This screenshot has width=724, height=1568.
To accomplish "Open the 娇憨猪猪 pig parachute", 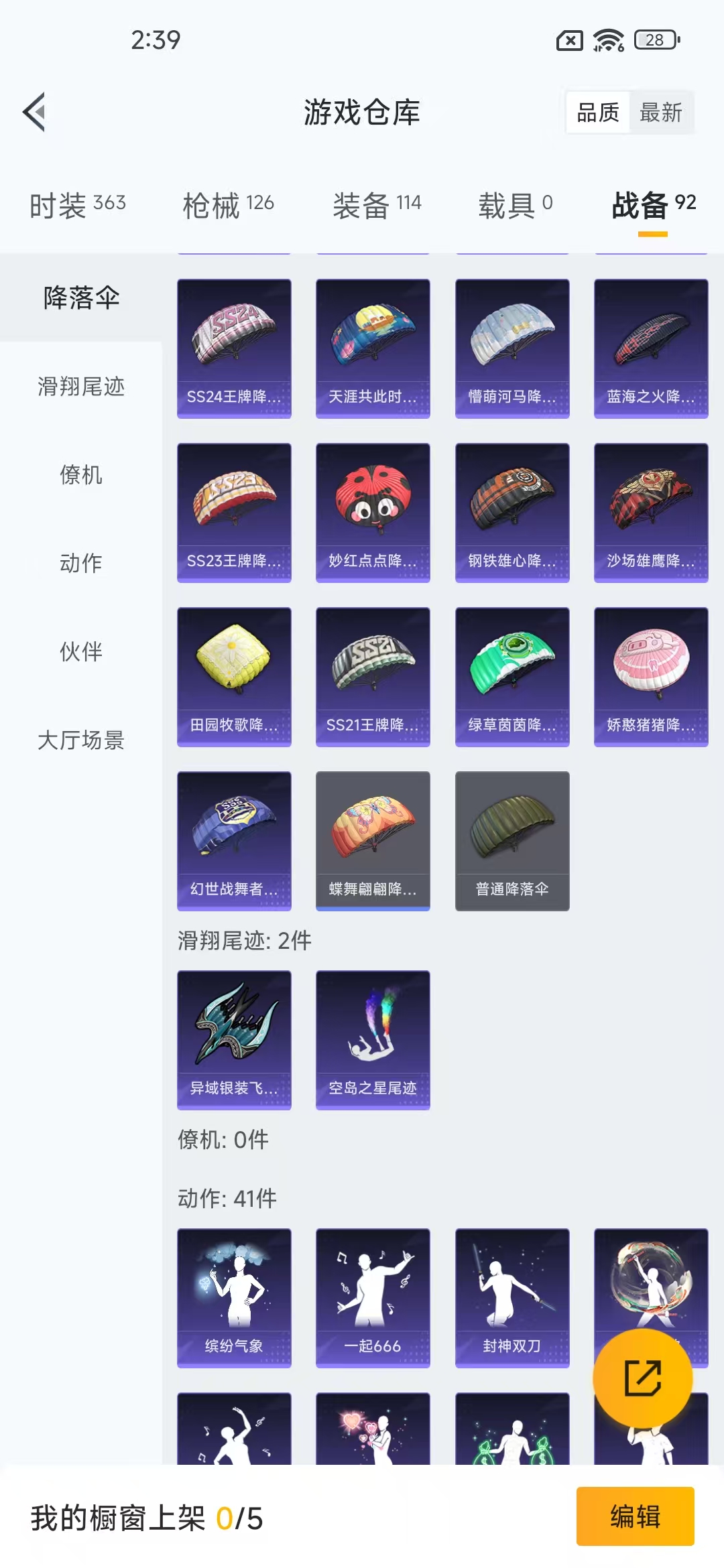I will click(x=651, y=677).
